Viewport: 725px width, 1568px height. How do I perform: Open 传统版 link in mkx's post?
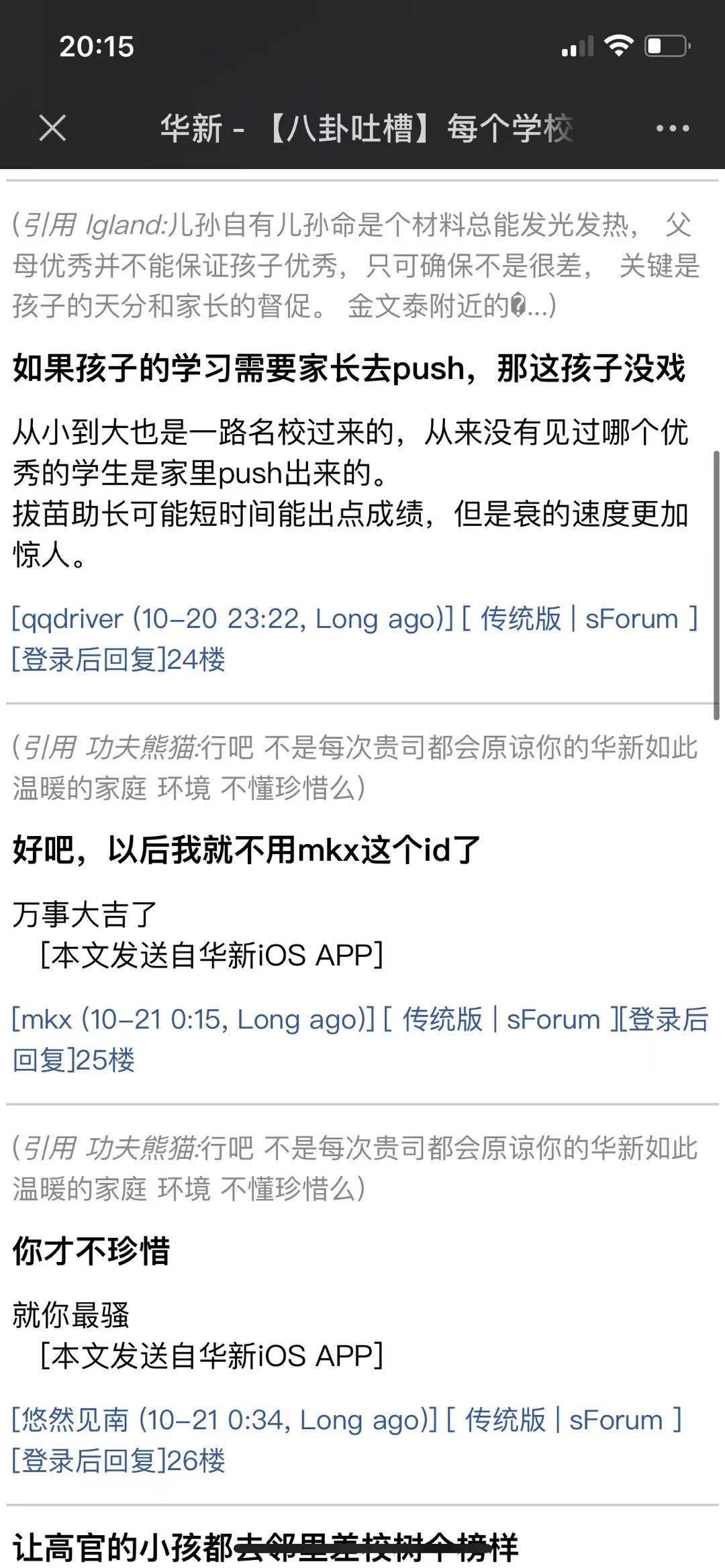click(x=442, y=1020)
